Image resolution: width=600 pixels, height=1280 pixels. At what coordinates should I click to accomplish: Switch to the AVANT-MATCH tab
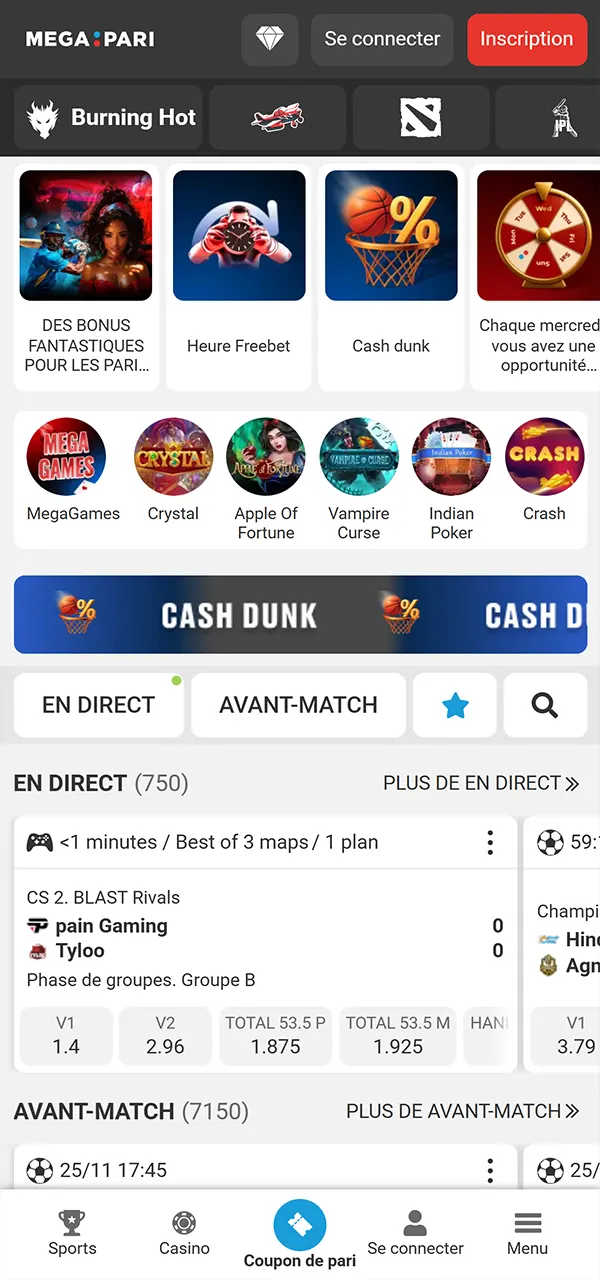(298, 705)
